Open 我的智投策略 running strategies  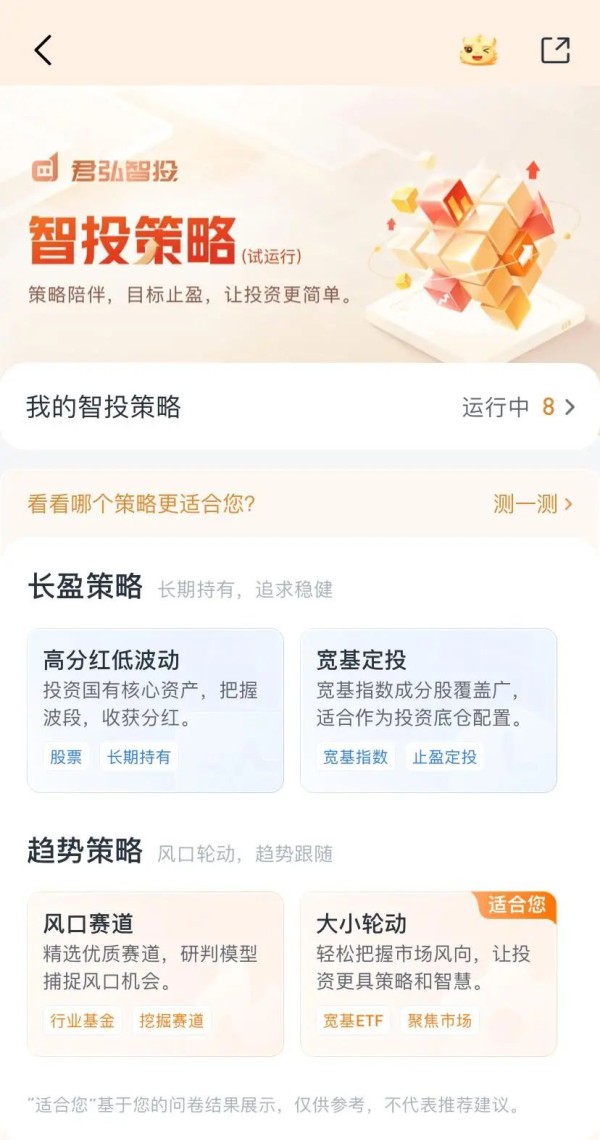[300, 407]
